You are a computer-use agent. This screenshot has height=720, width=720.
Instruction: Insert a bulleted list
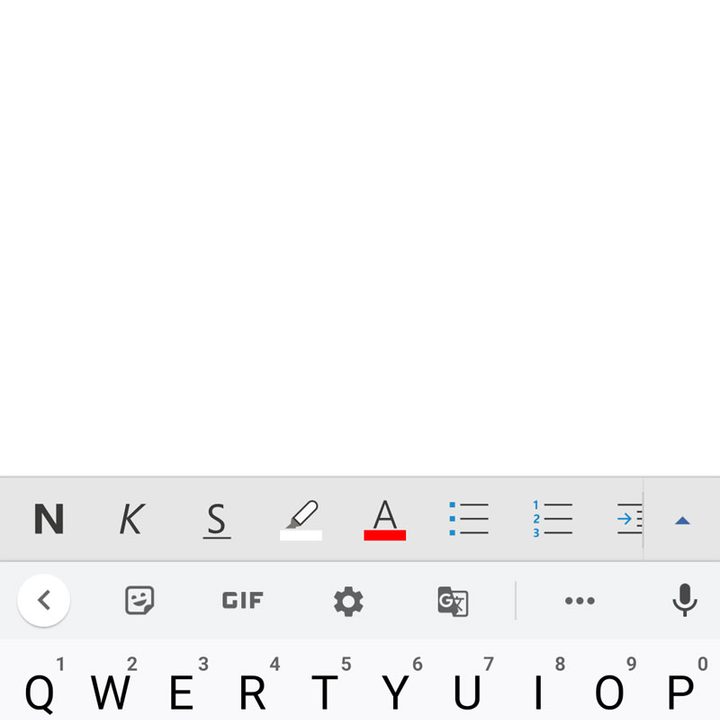coord(469,519)
